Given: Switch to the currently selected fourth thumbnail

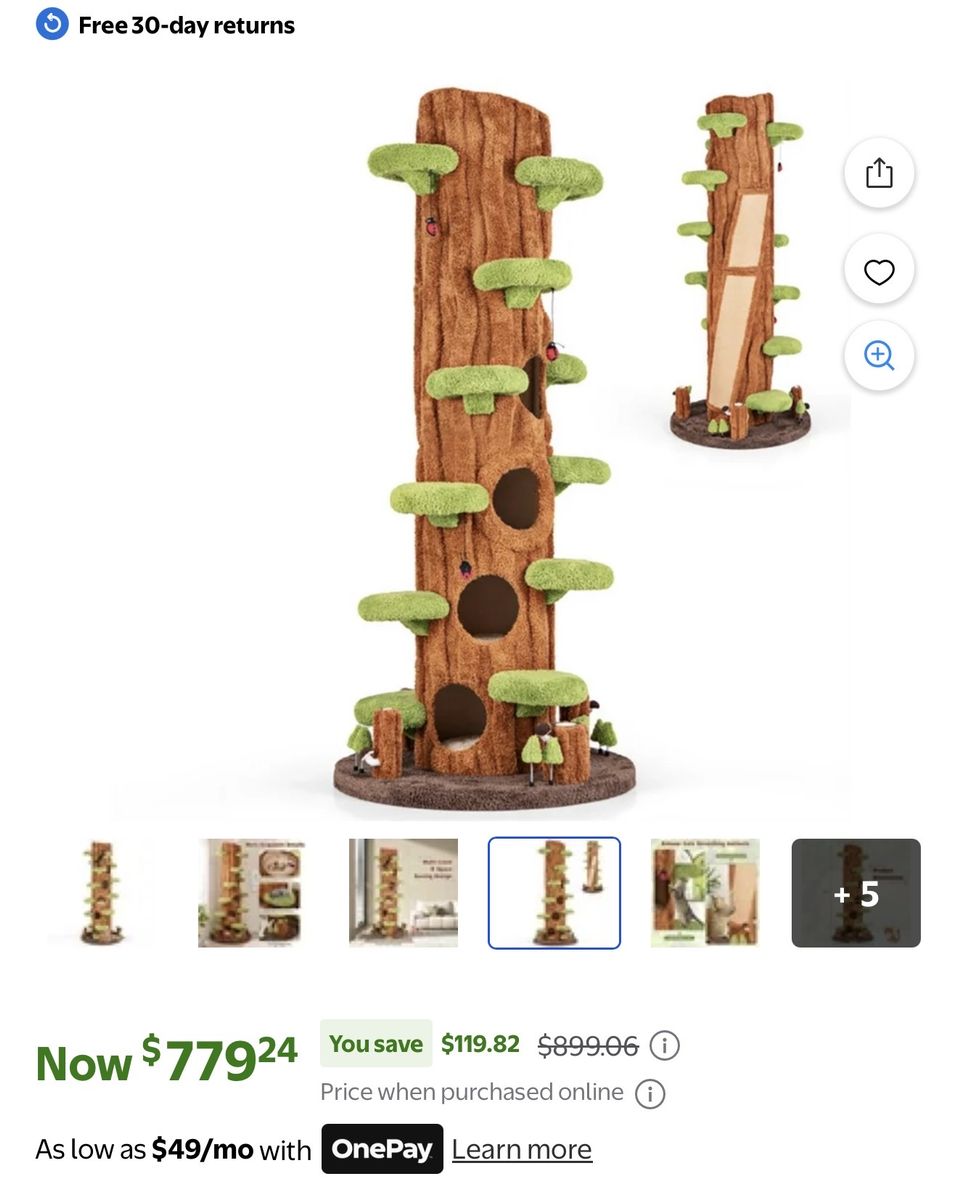Looking at the screenshot, I should (553, 892).
